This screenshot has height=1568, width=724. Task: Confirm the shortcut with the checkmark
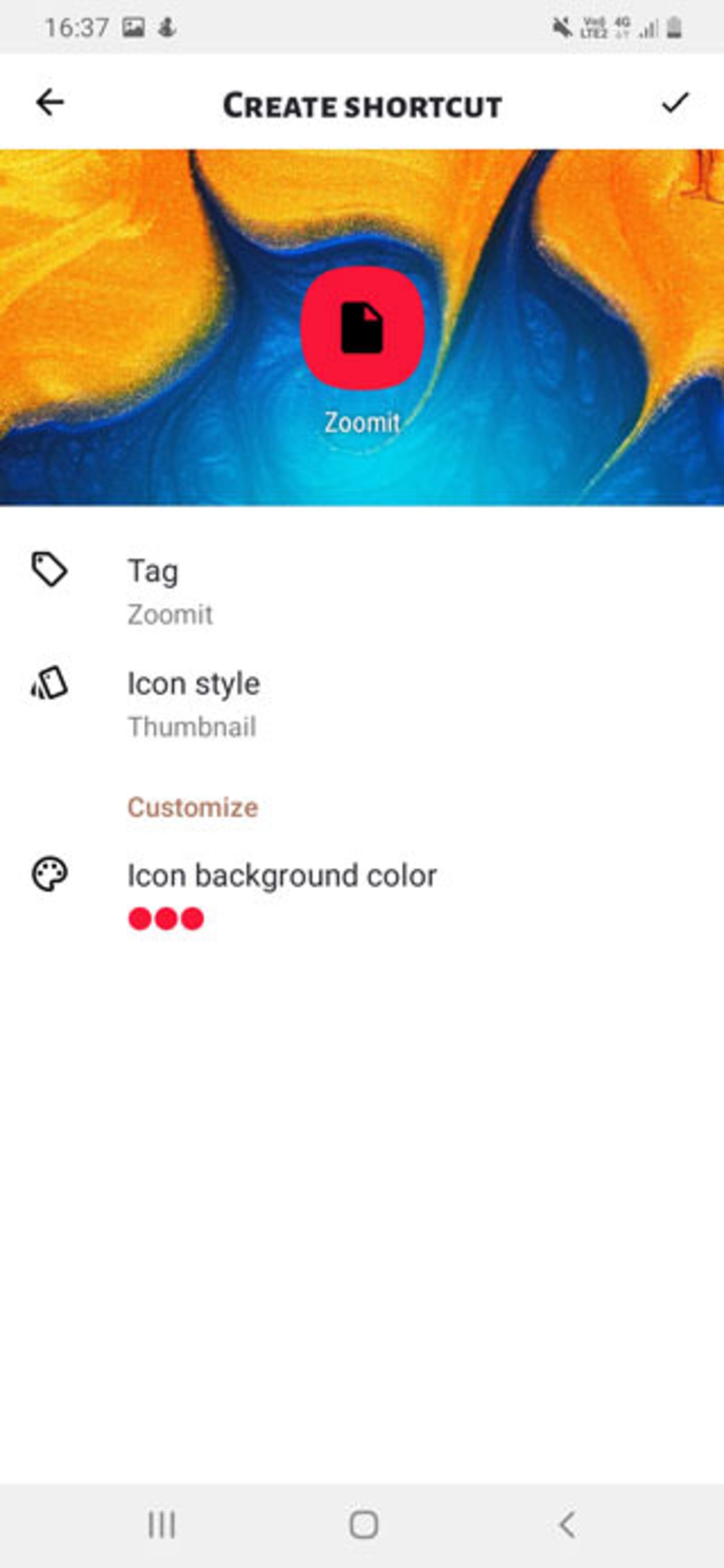click(x=675, y=103)
